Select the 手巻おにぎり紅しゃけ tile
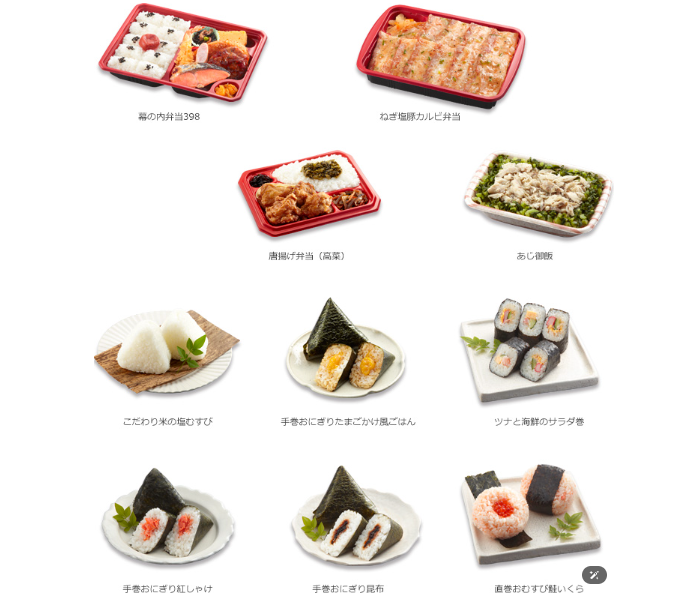The height and width of the screenshot is (616, 681). [x=167, y=518]
